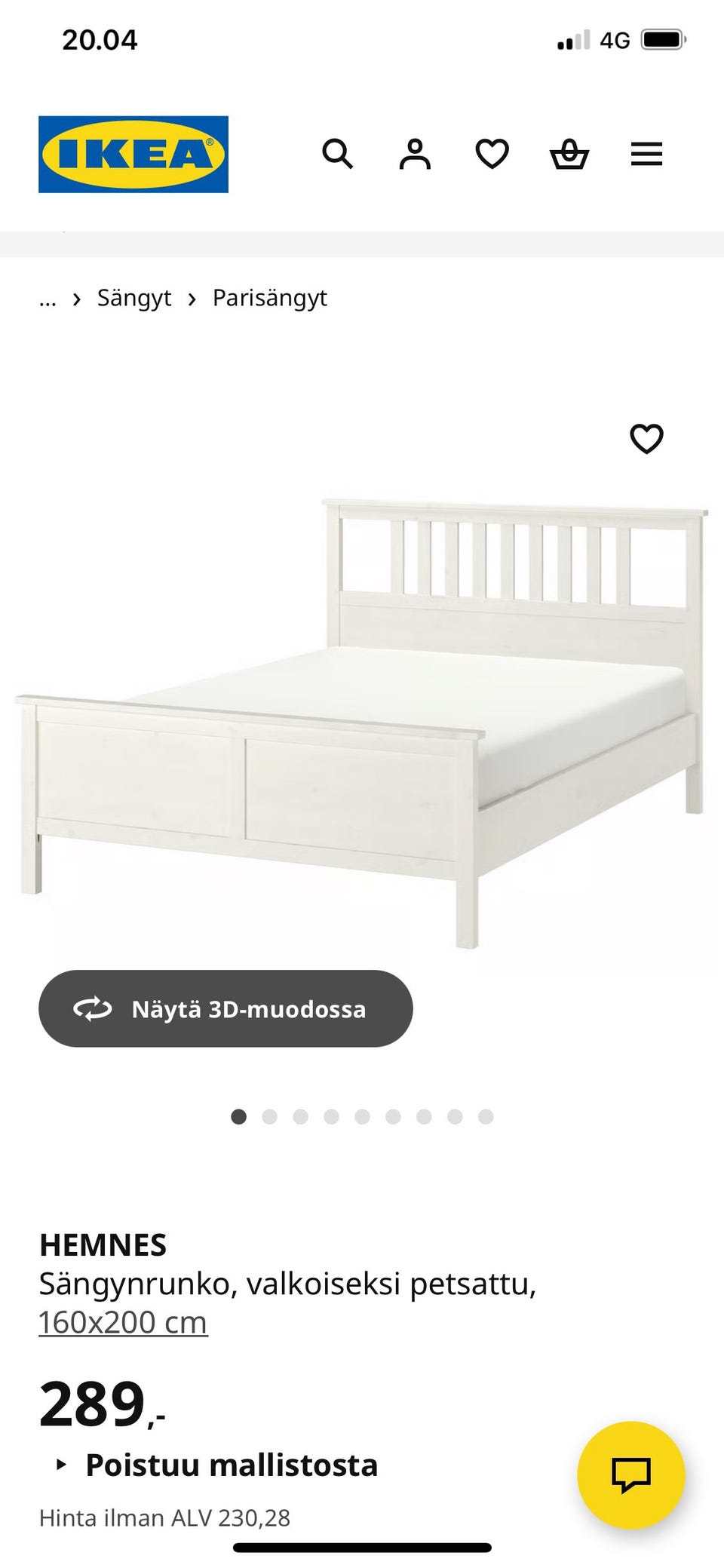Navigate to the Sängyt category
724x1568 pixels.
pos(134,297)
